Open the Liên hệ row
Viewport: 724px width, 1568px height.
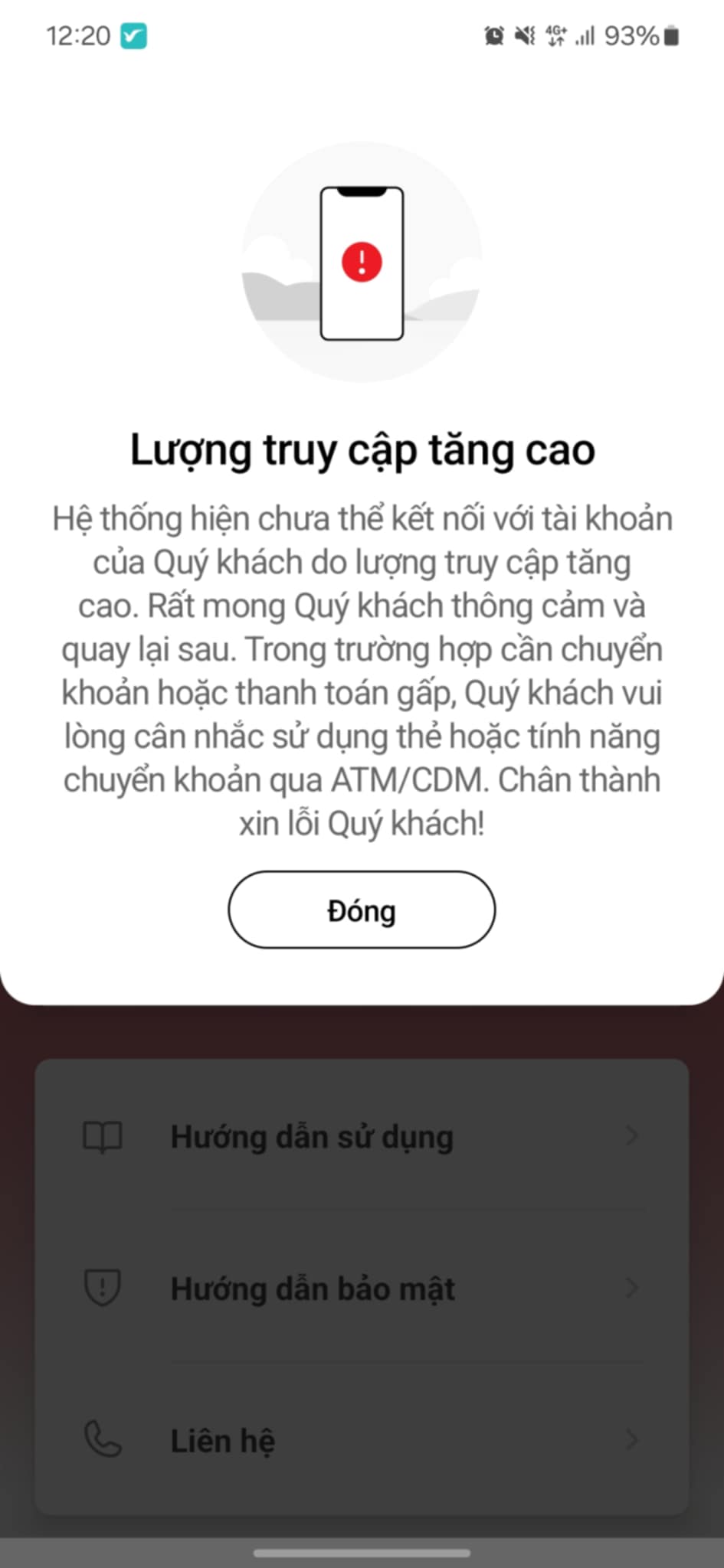361,1441
